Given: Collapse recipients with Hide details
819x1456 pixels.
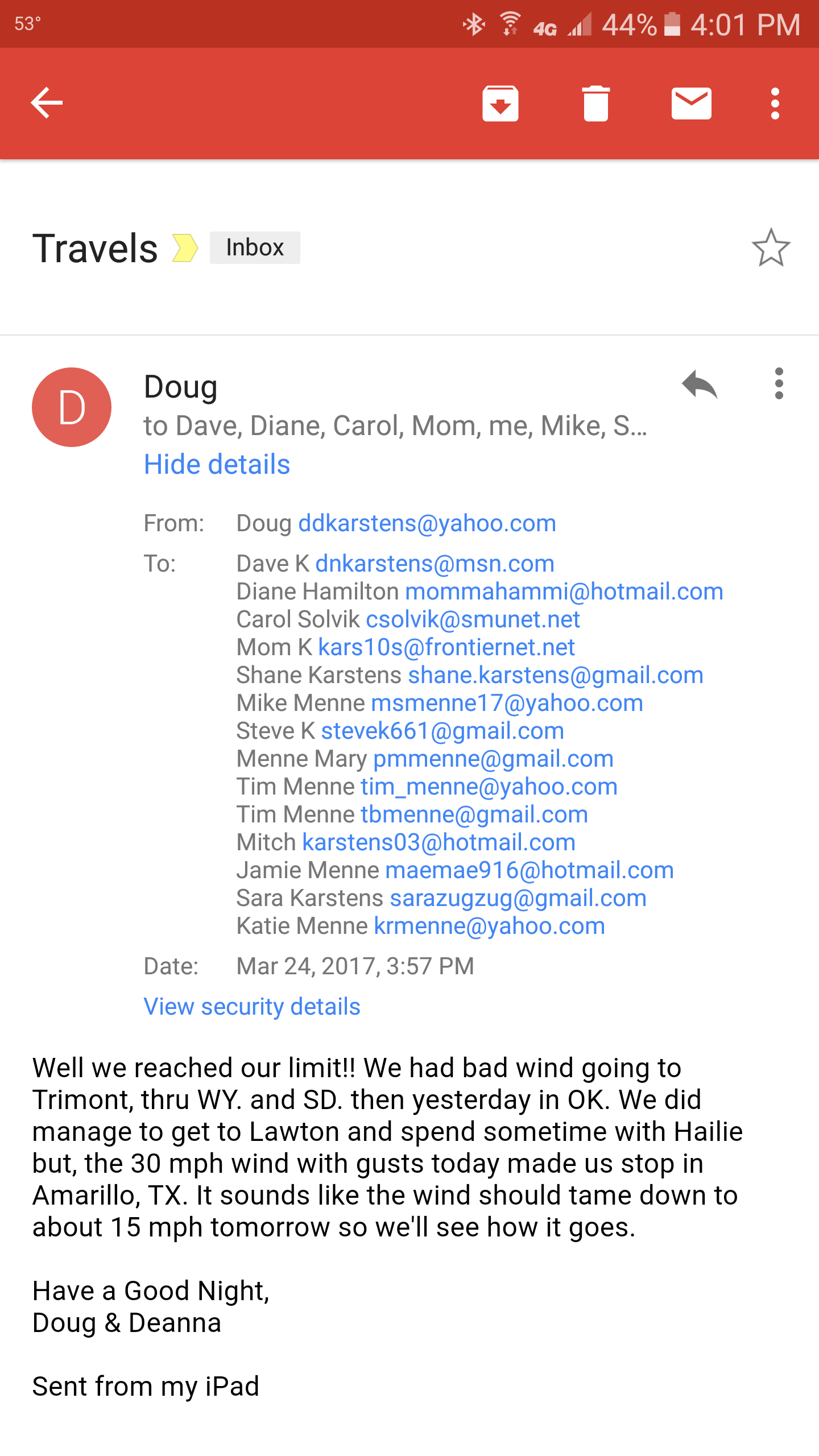Looking at the screenshot, I should coord(217,465).
